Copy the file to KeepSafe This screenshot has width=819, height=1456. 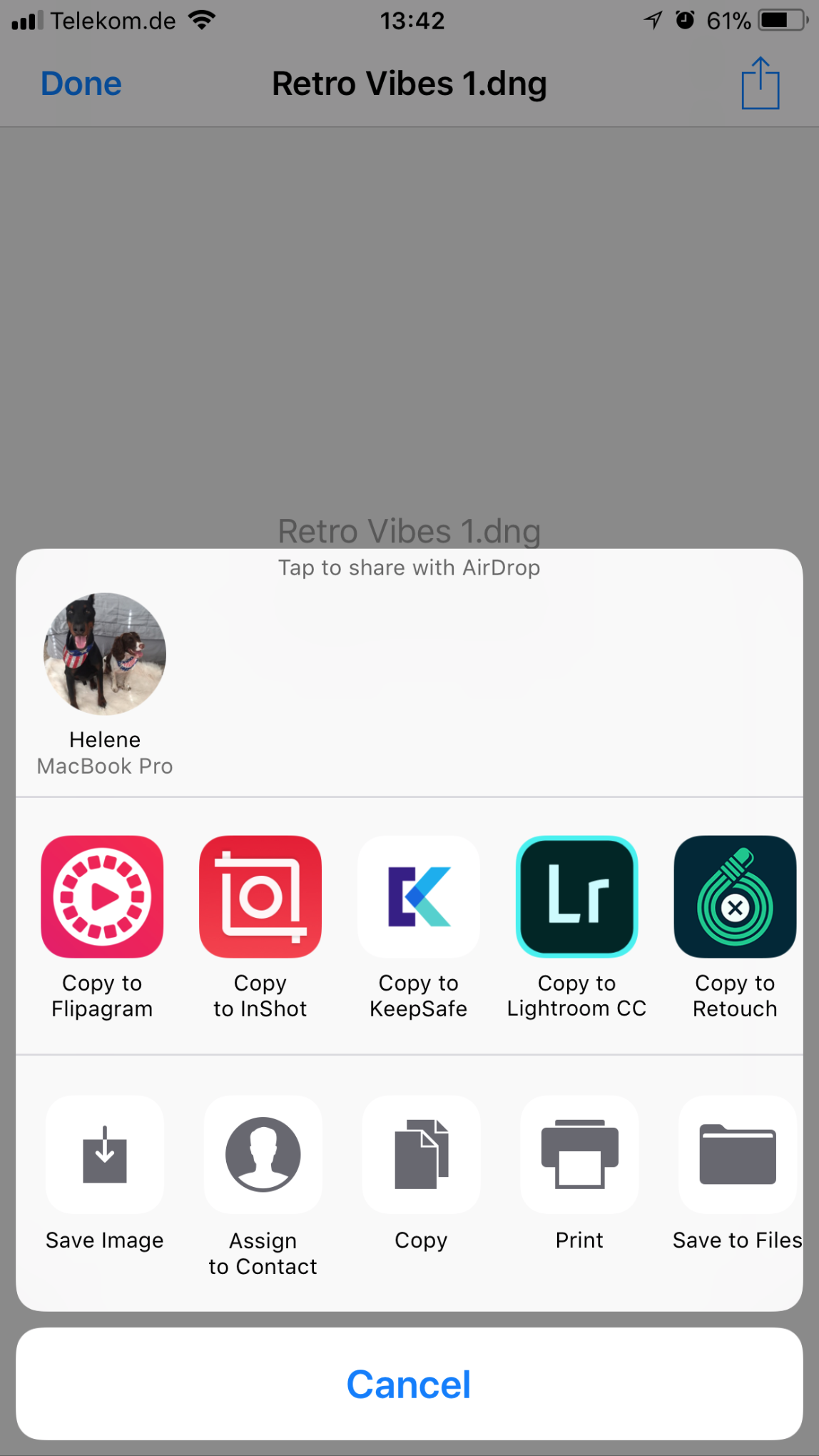click(x=419, y=897)
